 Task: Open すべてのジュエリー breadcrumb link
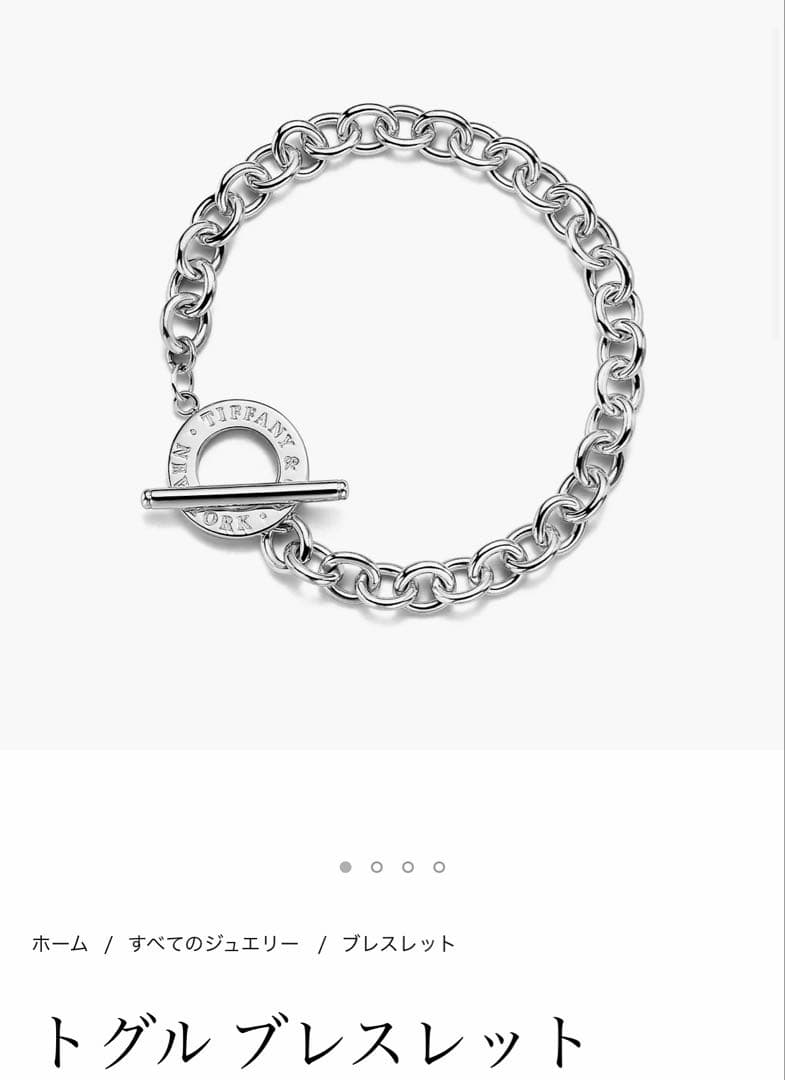point(213,943)
